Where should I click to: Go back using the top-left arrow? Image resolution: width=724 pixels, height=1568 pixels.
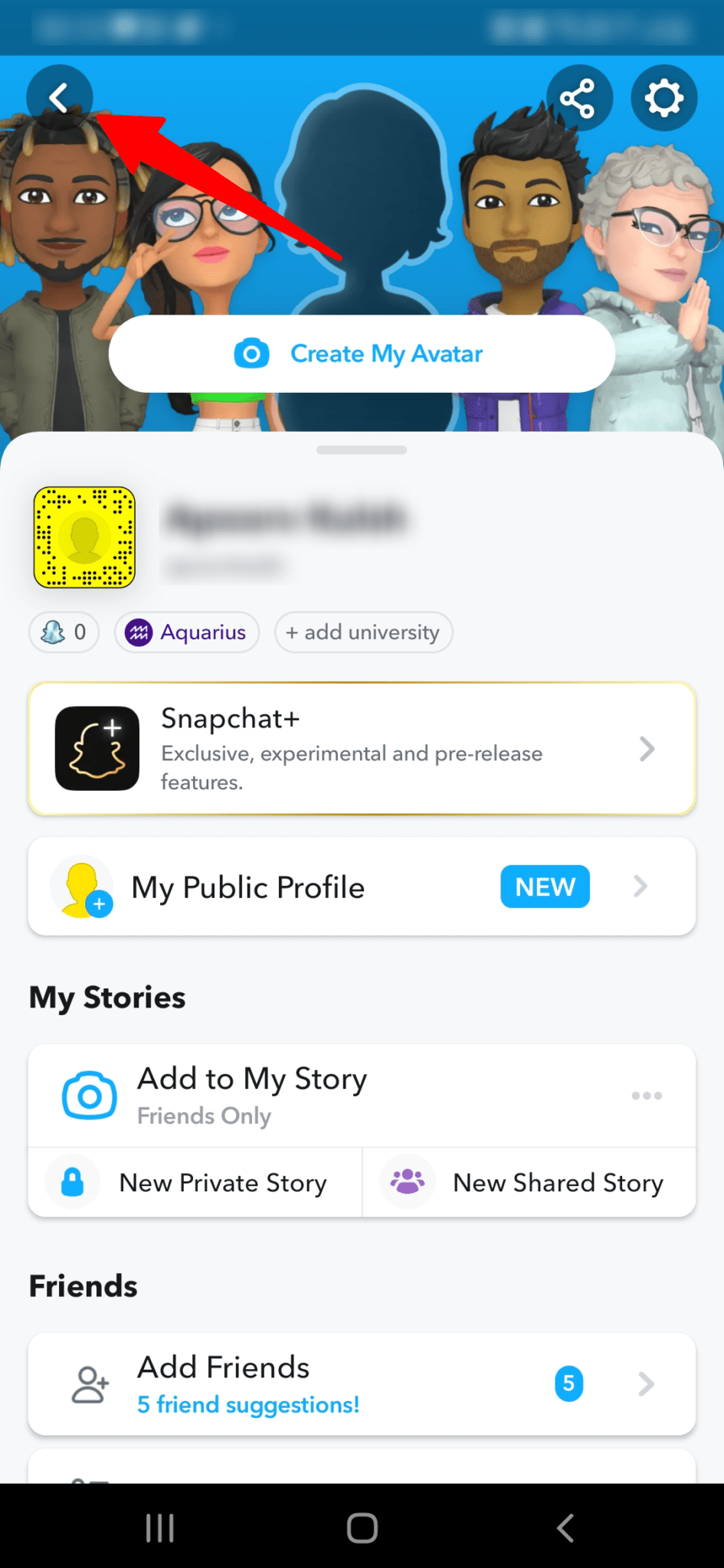point(59,98)
